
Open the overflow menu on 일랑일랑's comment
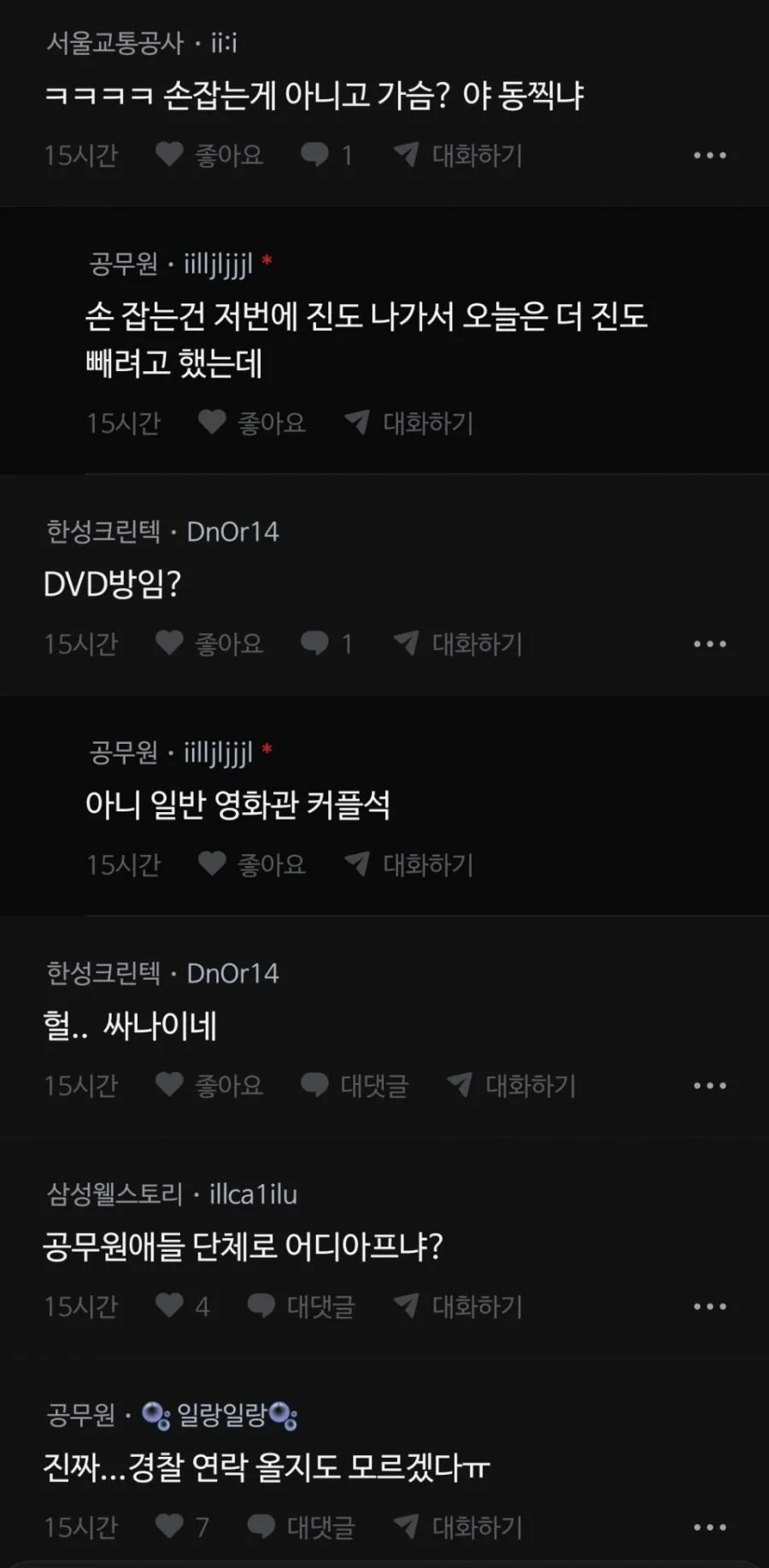(x=709, y=1527)
